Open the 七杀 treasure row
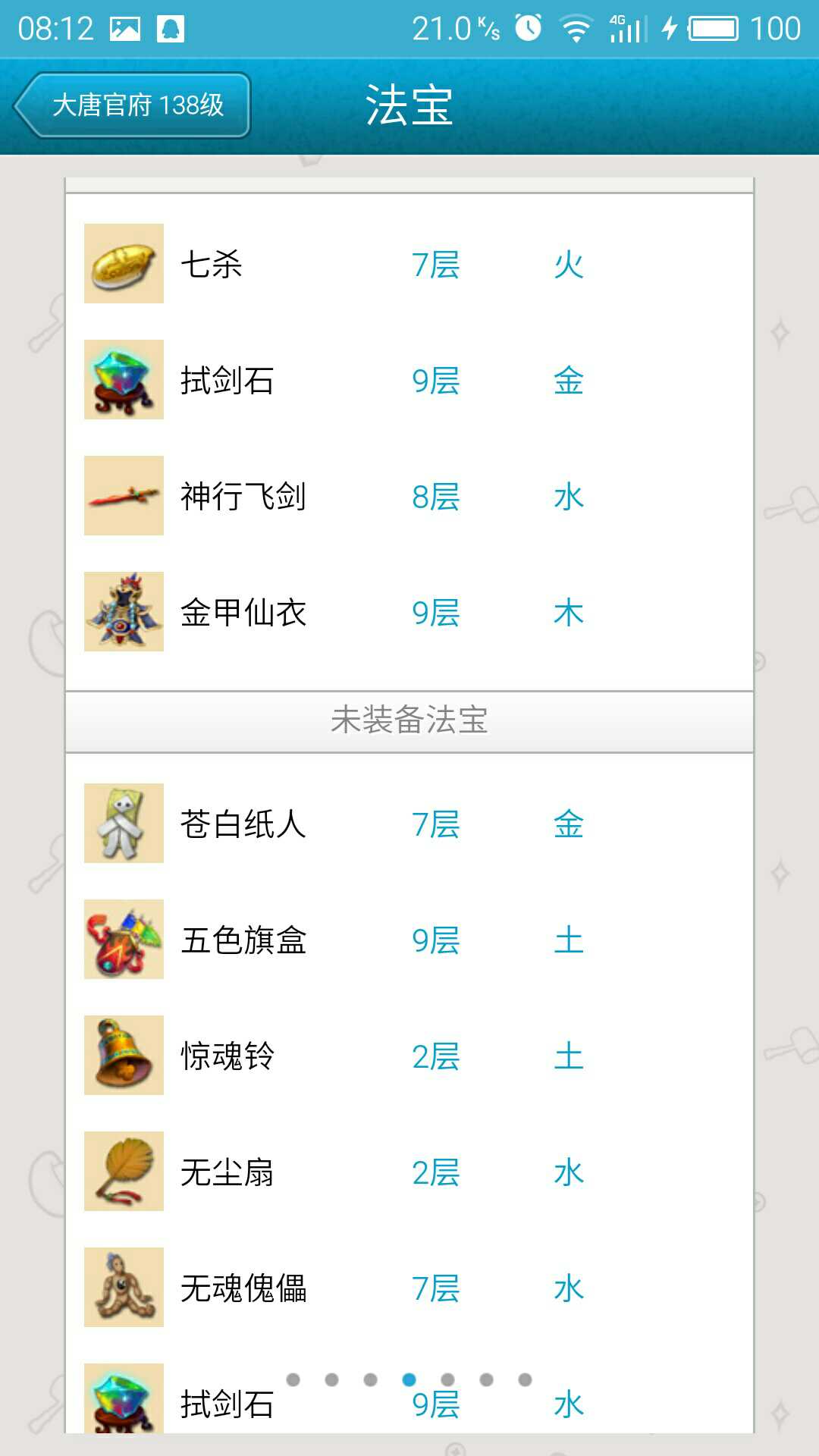The height and width of the screenshot is (1456, 819). [x=409, y=264]
